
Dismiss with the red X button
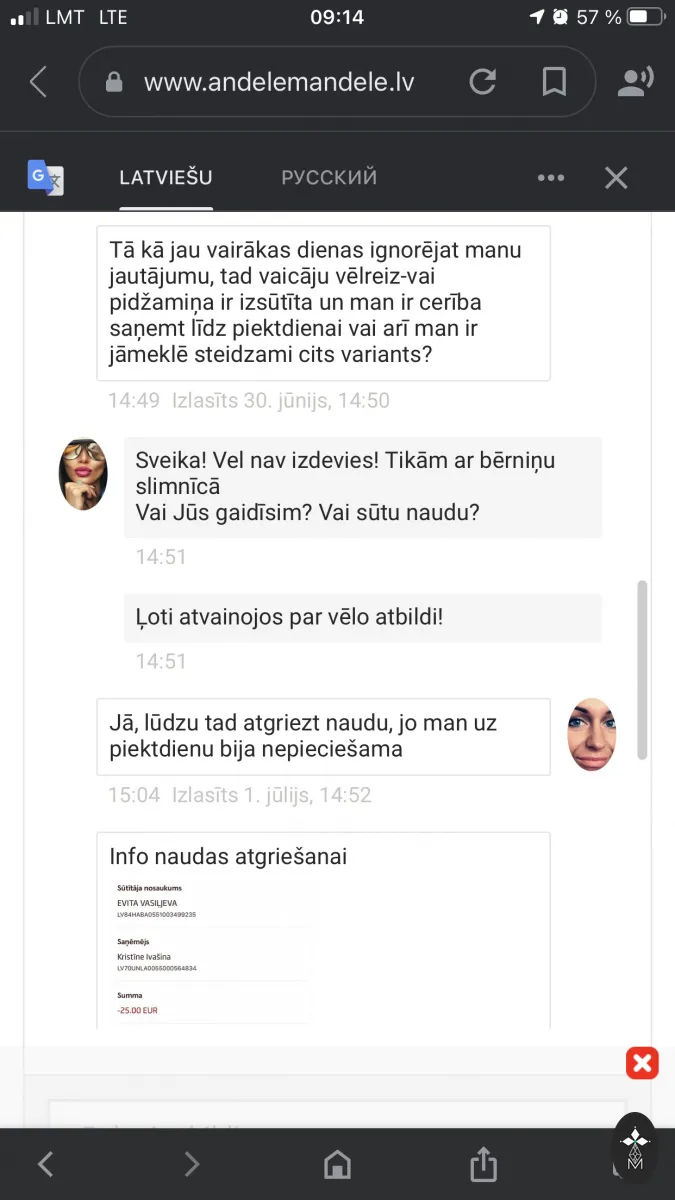tap(642, 1062)
